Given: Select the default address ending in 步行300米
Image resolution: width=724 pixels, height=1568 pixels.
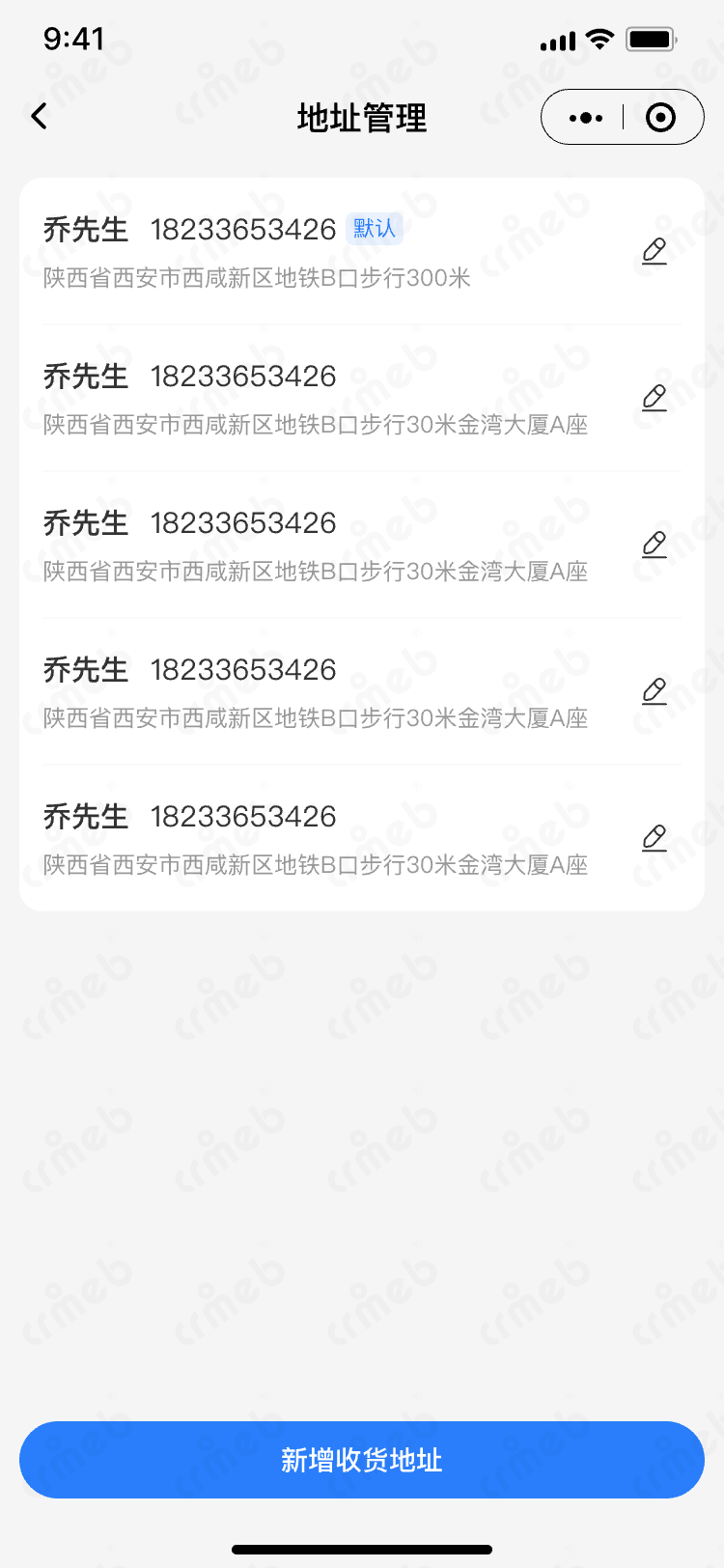Looking at the screenshot, I should point(290,252).
